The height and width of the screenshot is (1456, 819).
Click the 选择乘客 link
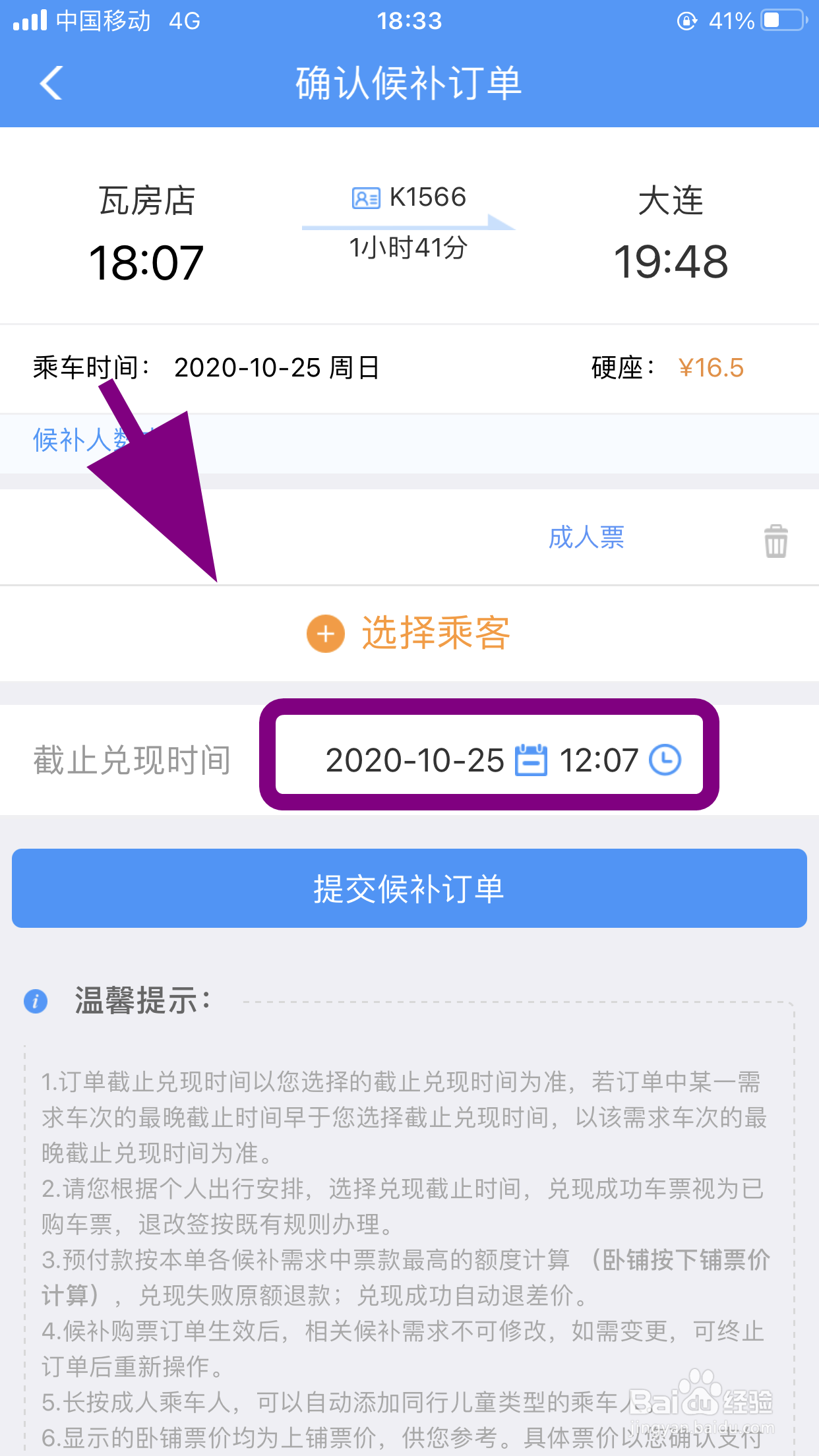(x=437, y=632)
